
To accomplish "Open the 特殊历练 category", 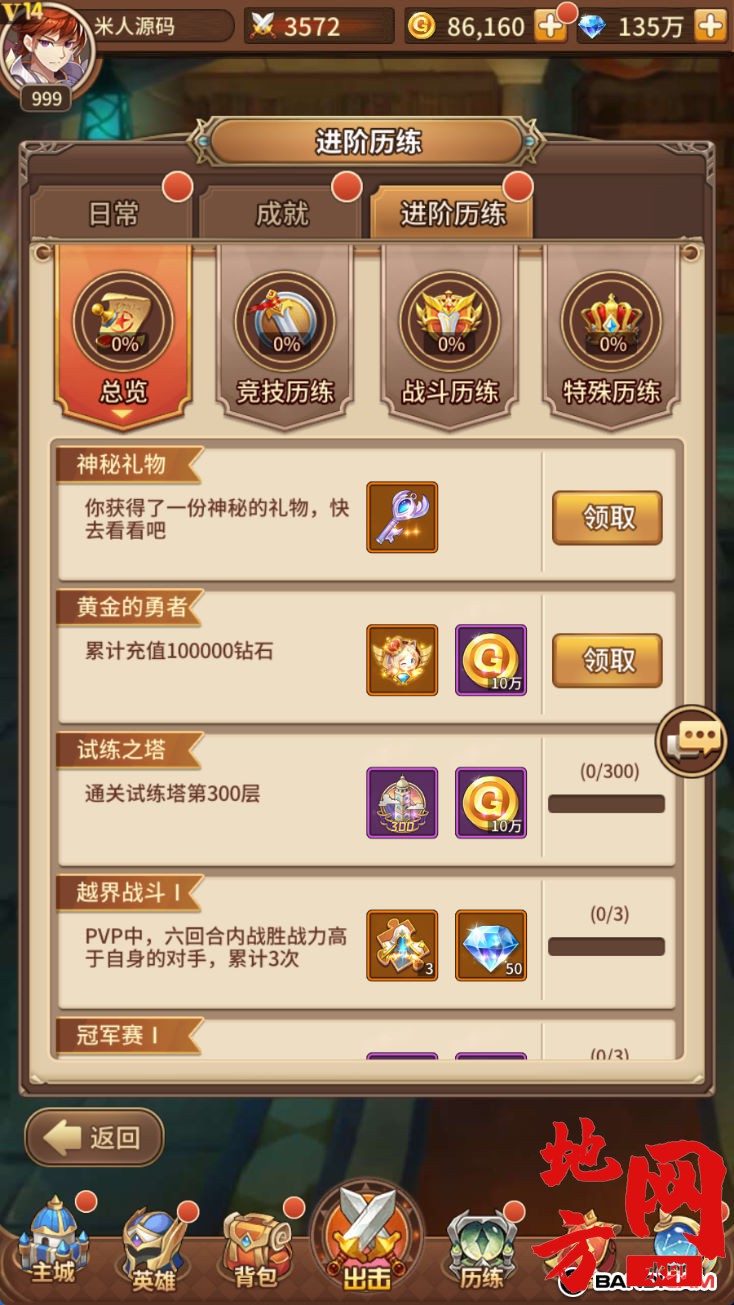I will click(x=612, y=335).
